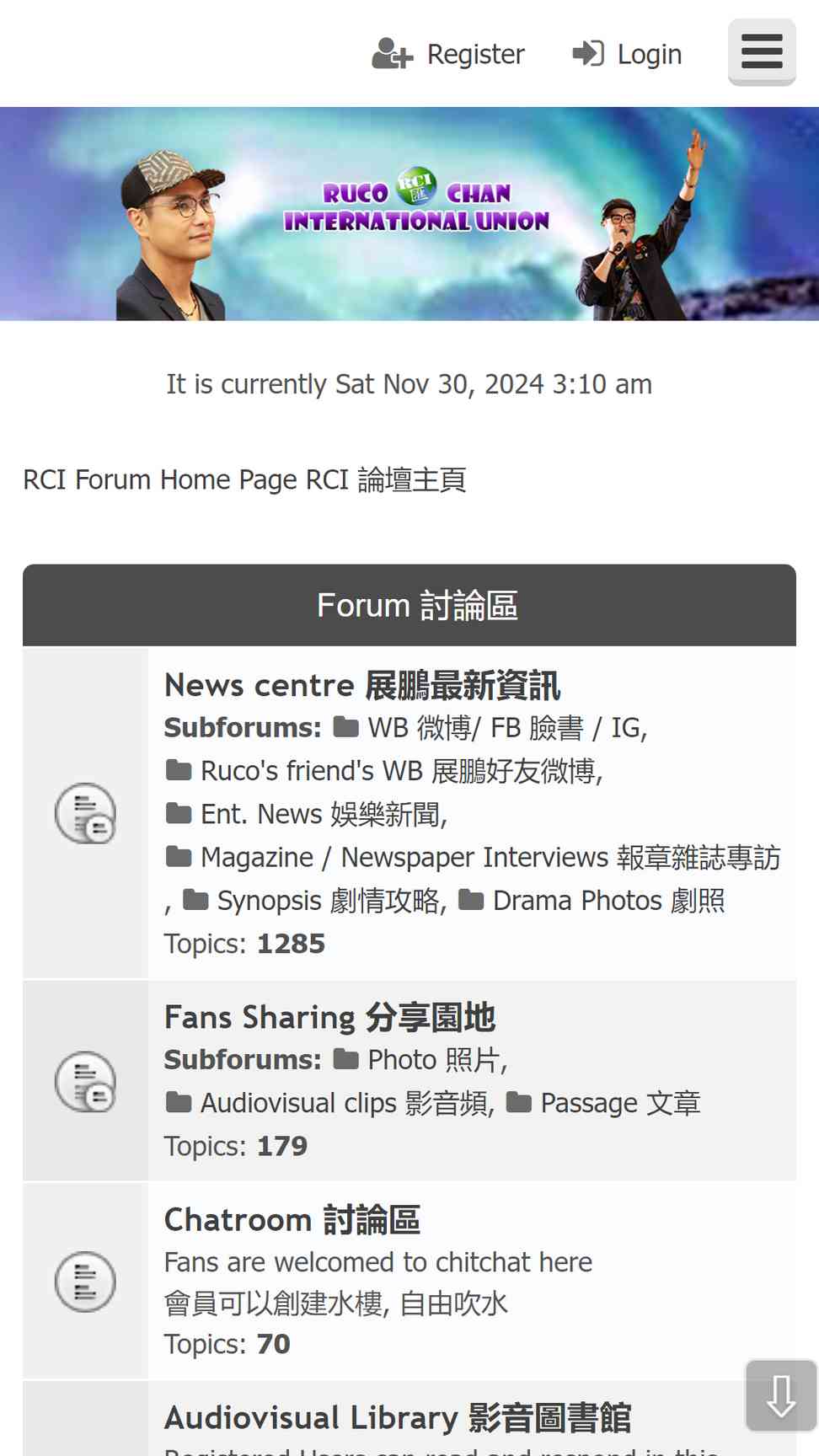Viewport: 819px width, 1456px height.
Task: Open Synopsis 劇情攻略 subforum
Action: (327, 901)
